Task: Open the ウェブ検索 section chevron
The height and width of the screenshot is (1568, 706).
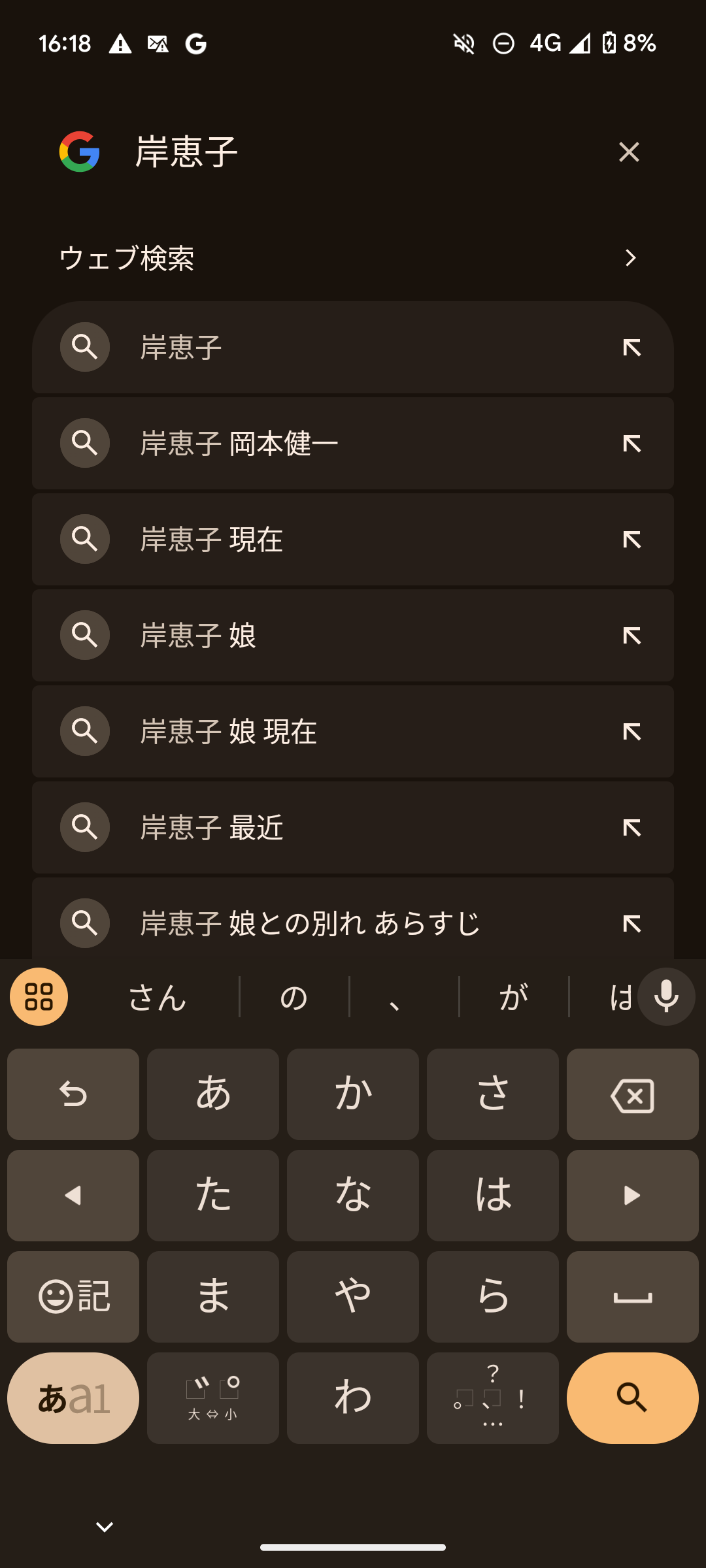Action: pyautogui.click(x=630, y=258)
